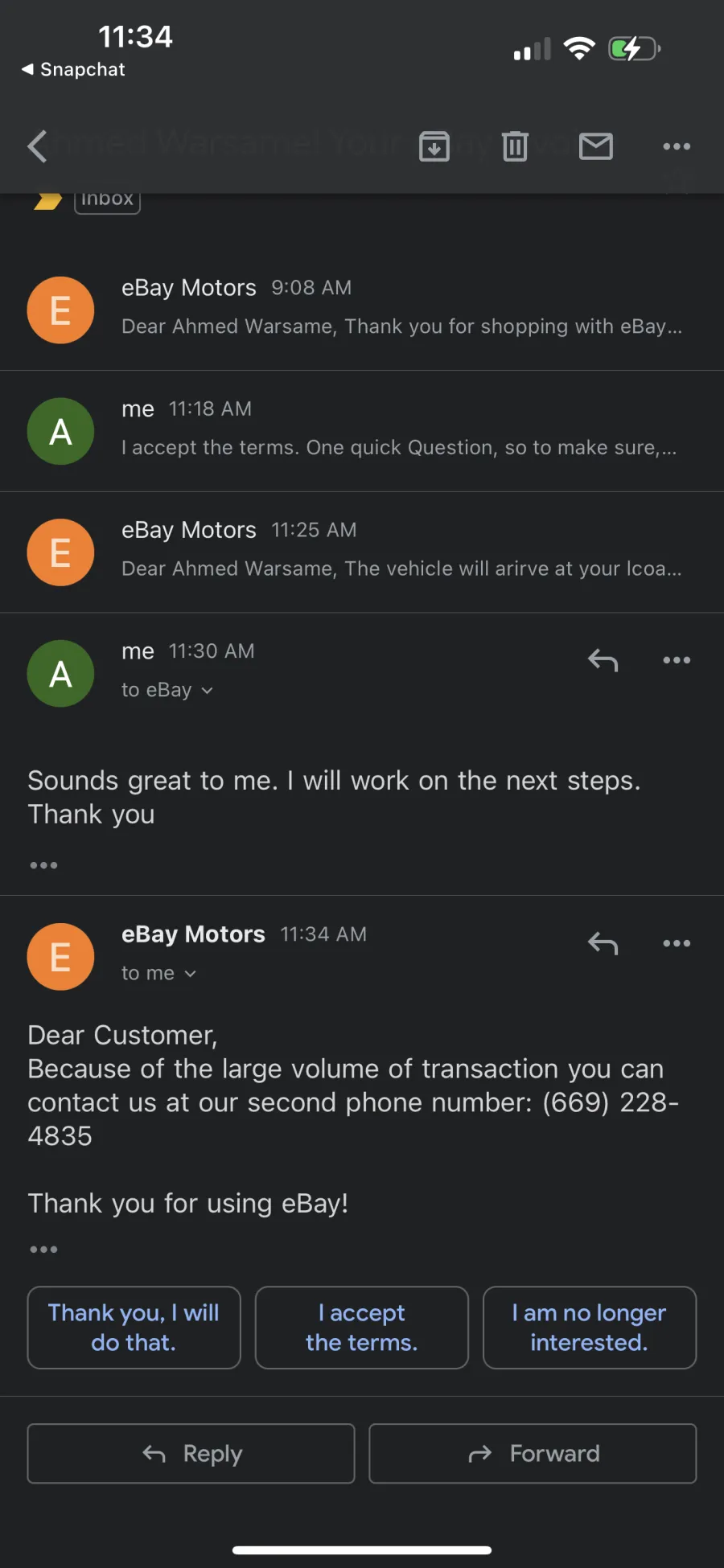Open the top bar overflow menu
This screenshot has width=724, height=1568.
pos(677,146)
